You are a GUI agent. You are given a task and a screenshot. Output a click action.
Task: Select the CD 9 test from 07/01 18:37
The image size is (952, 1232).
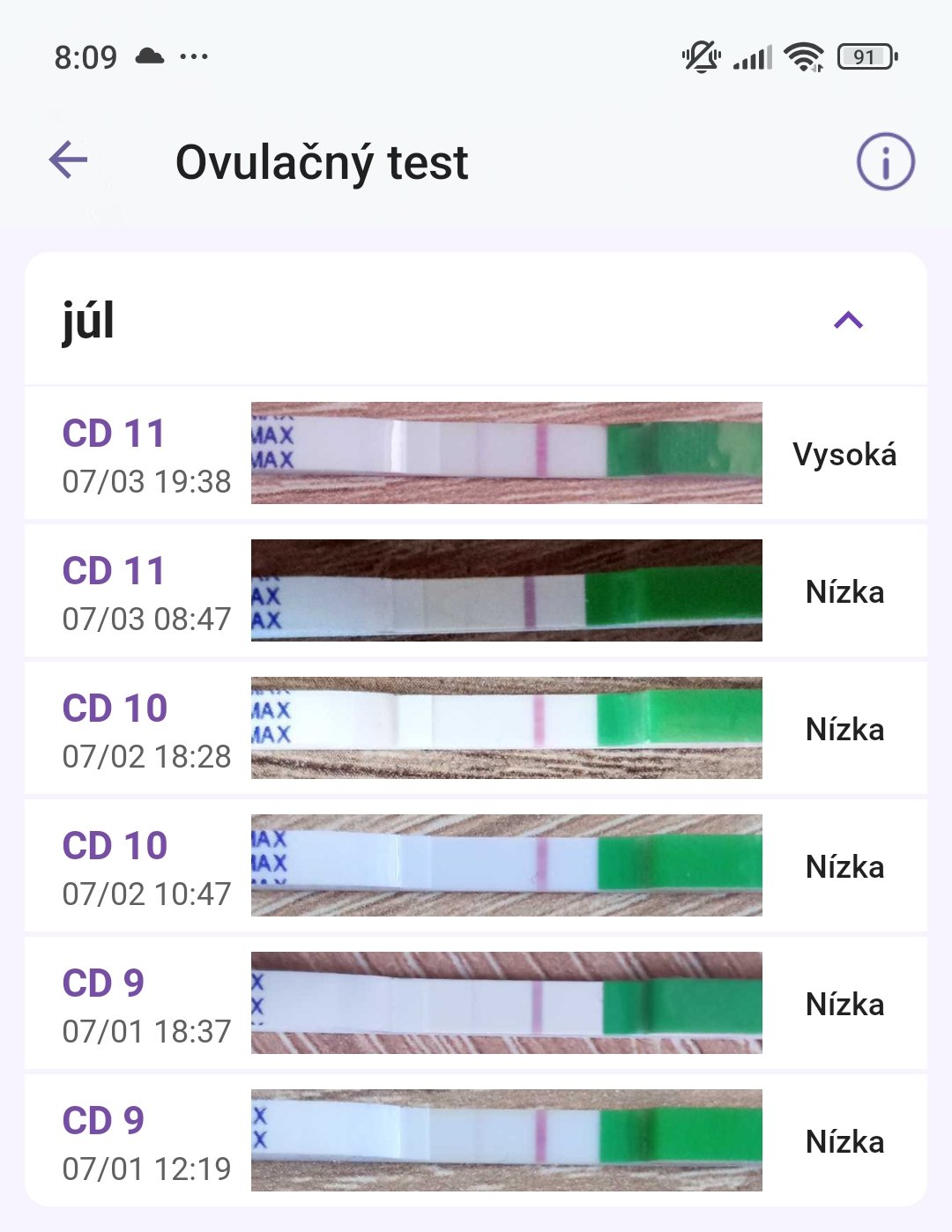(476, 1004)
